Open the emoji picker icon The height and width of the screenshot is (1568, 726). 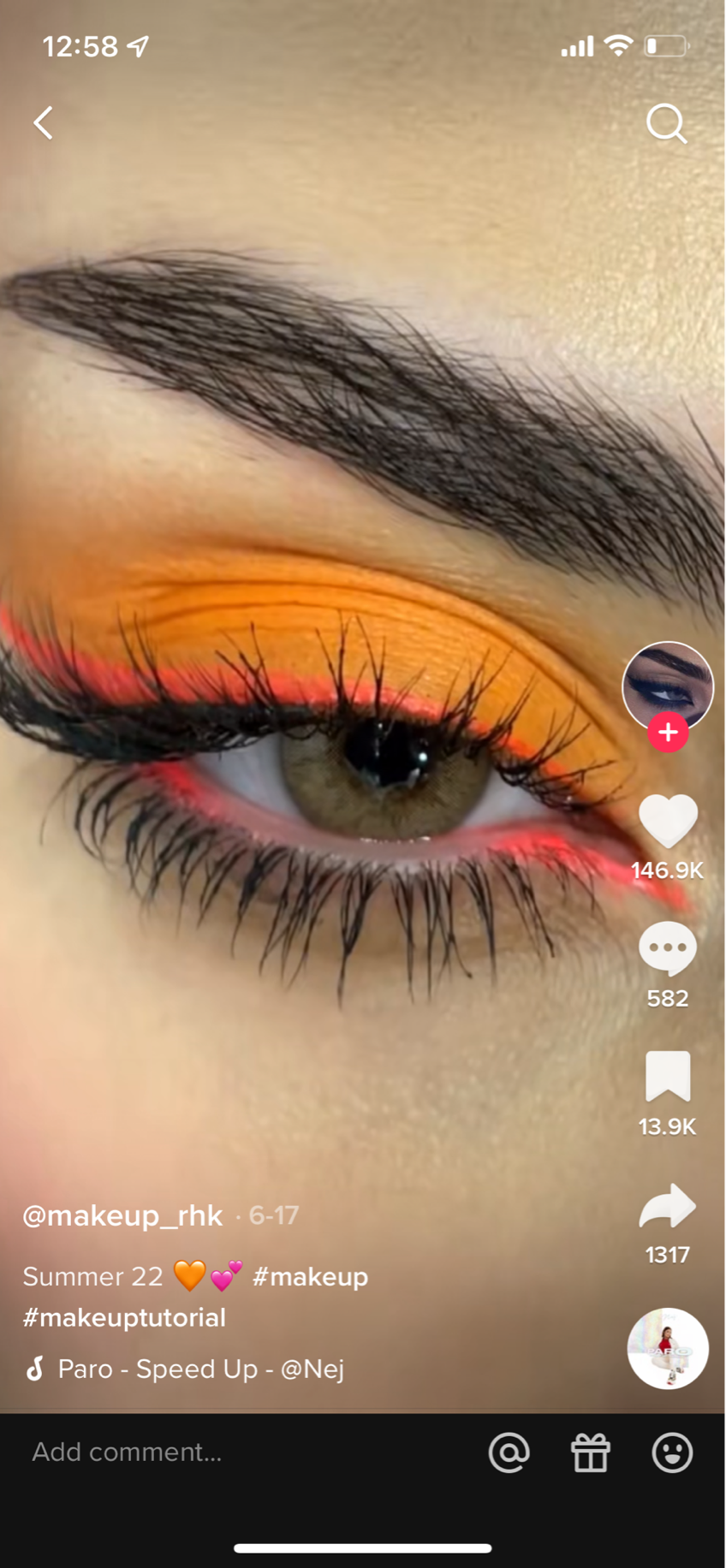coord(672,1452)
